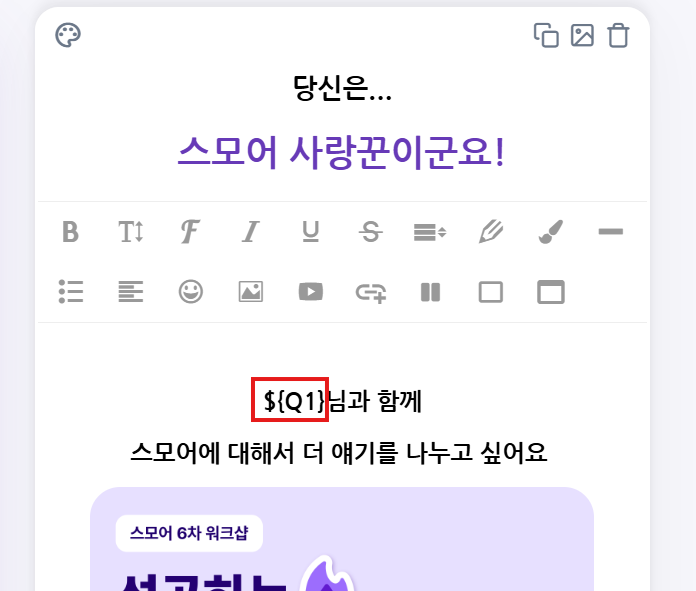Add a card image via picture icon

point(582,36)
